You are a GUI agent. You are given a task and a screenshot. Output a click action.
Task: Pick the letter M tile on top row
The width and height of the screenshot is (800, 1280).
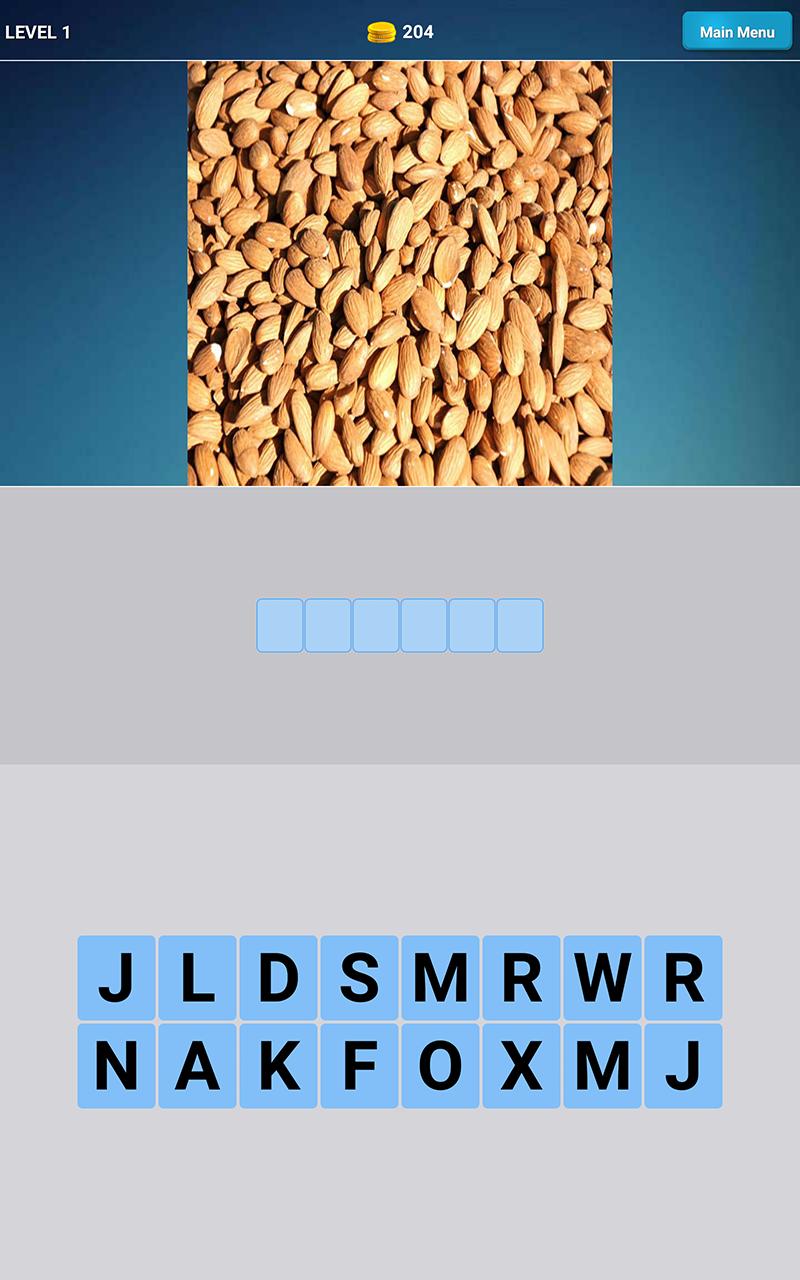tap(441, 980)
